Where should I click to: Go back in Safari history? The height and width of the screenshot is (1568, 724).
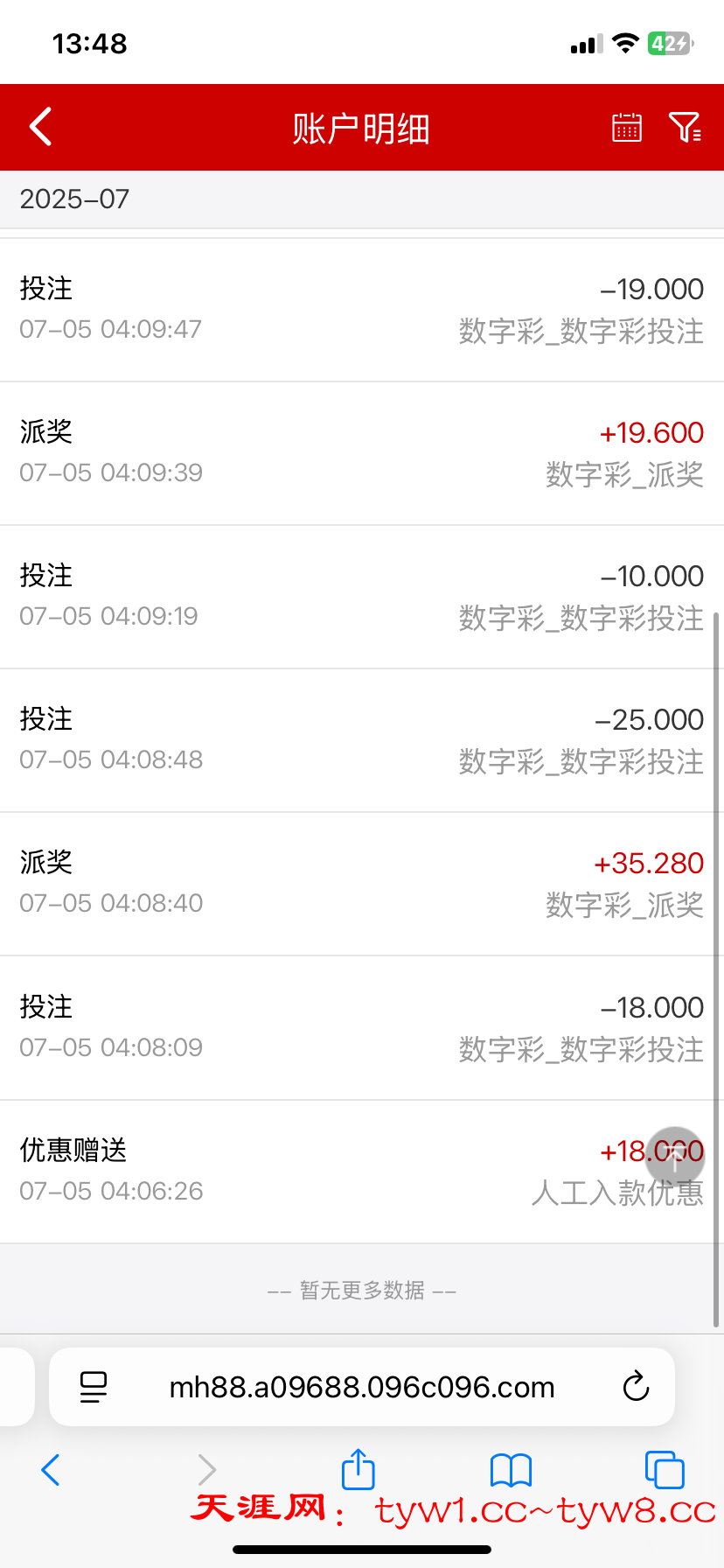click(x=51, y=1470)
